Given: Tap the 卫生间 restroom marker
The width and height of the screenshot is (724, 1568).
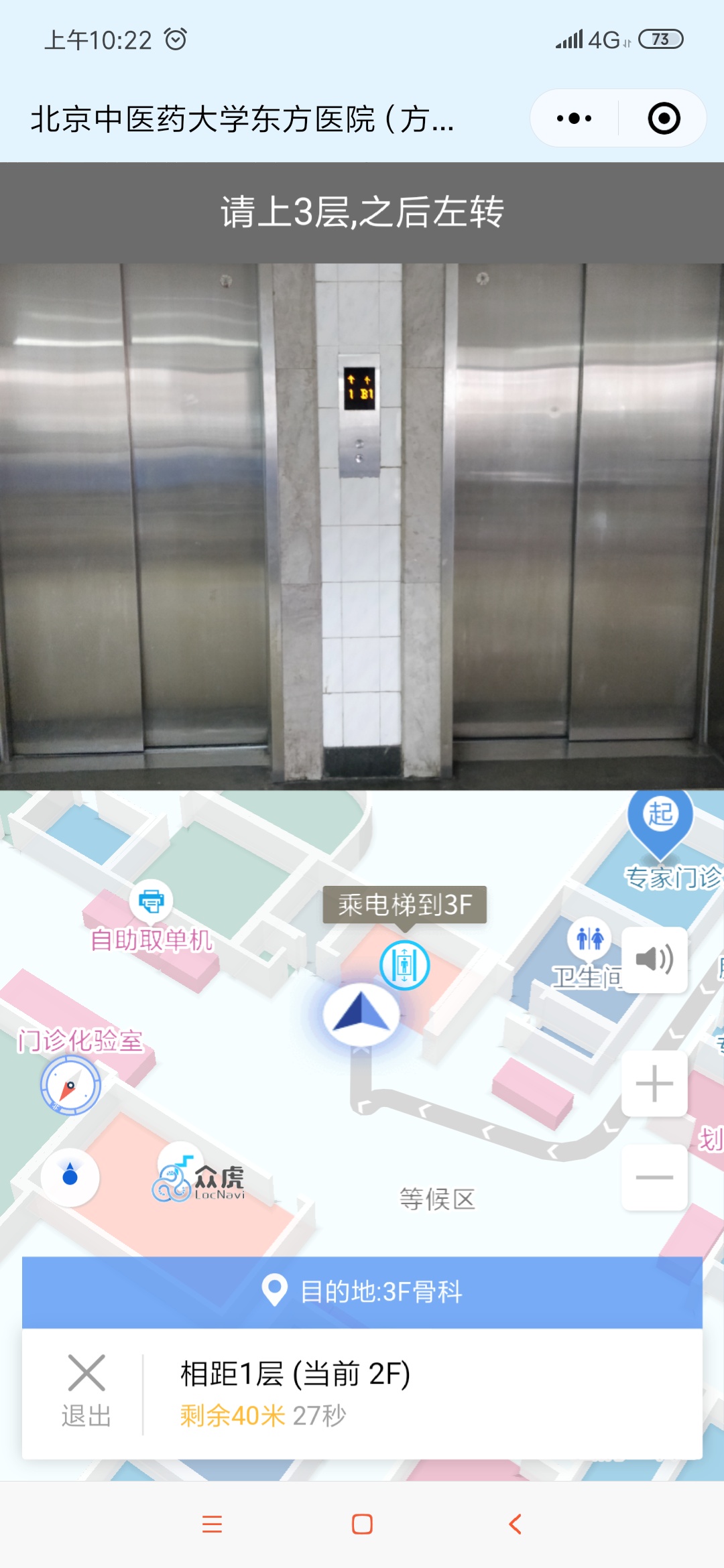Looking at the screenshot, I should tap(590, 938).
